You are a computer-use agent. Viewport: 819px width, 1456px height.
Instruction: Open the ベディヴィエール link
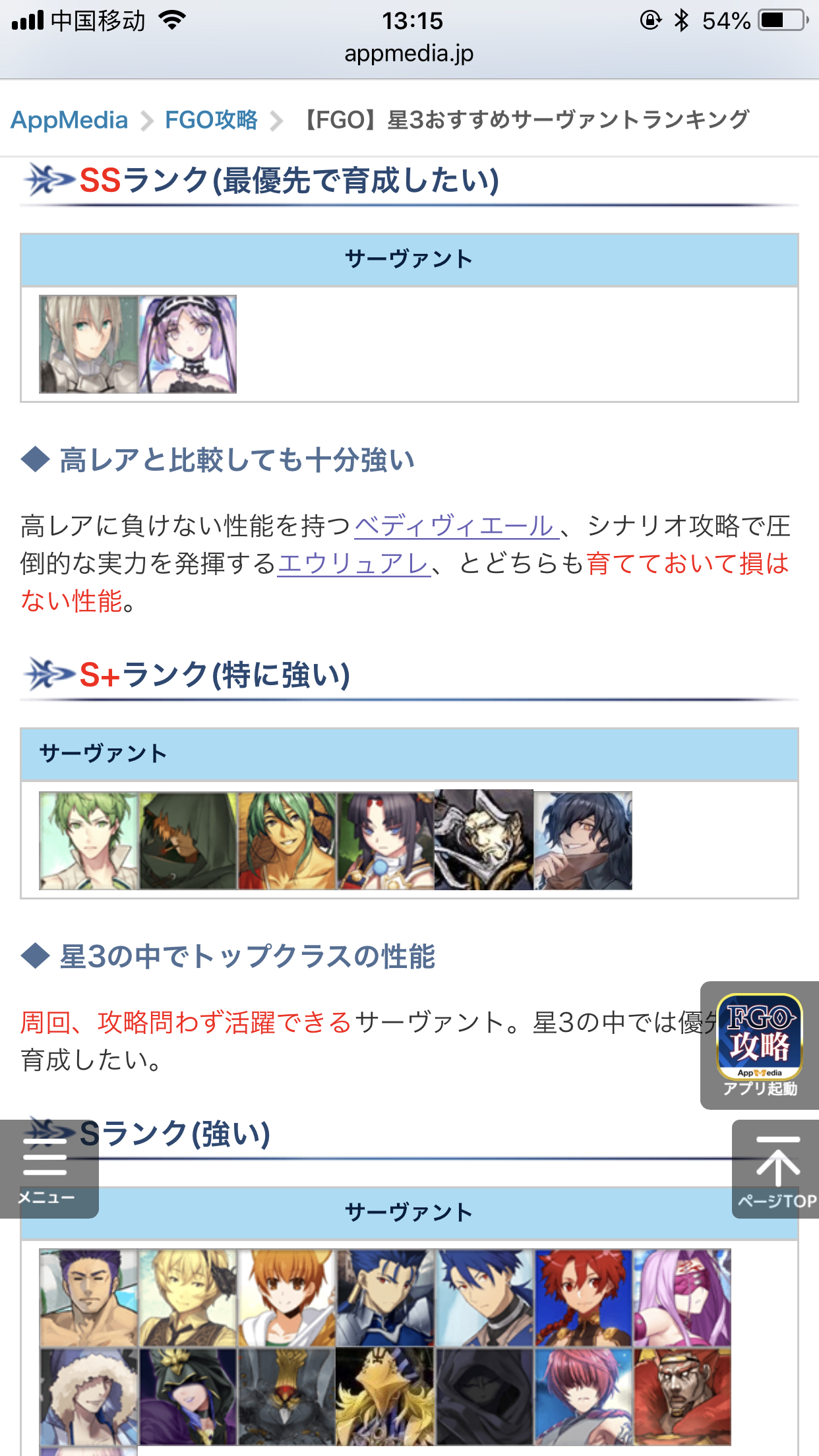pos(455,526)
